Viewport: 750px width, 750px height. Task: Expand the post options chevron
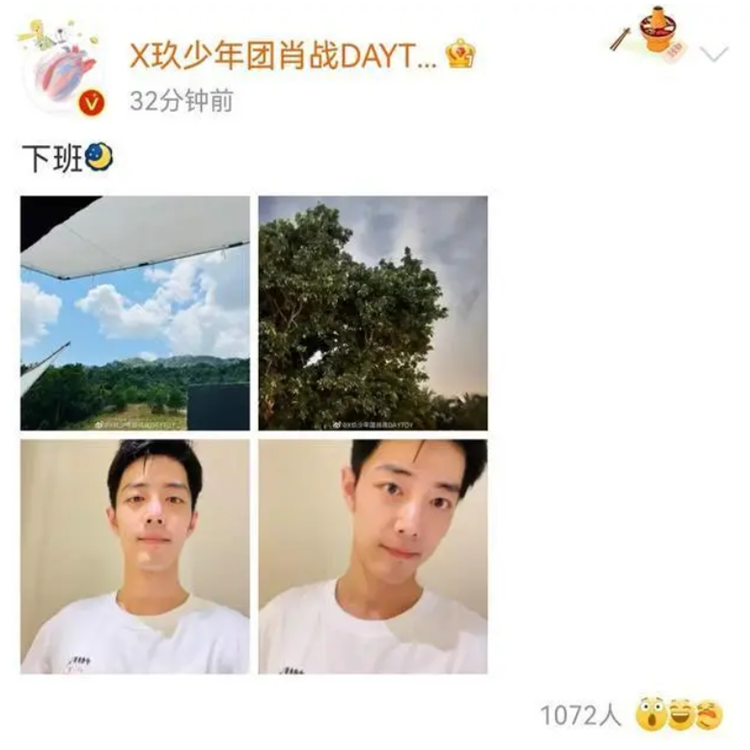714,54
